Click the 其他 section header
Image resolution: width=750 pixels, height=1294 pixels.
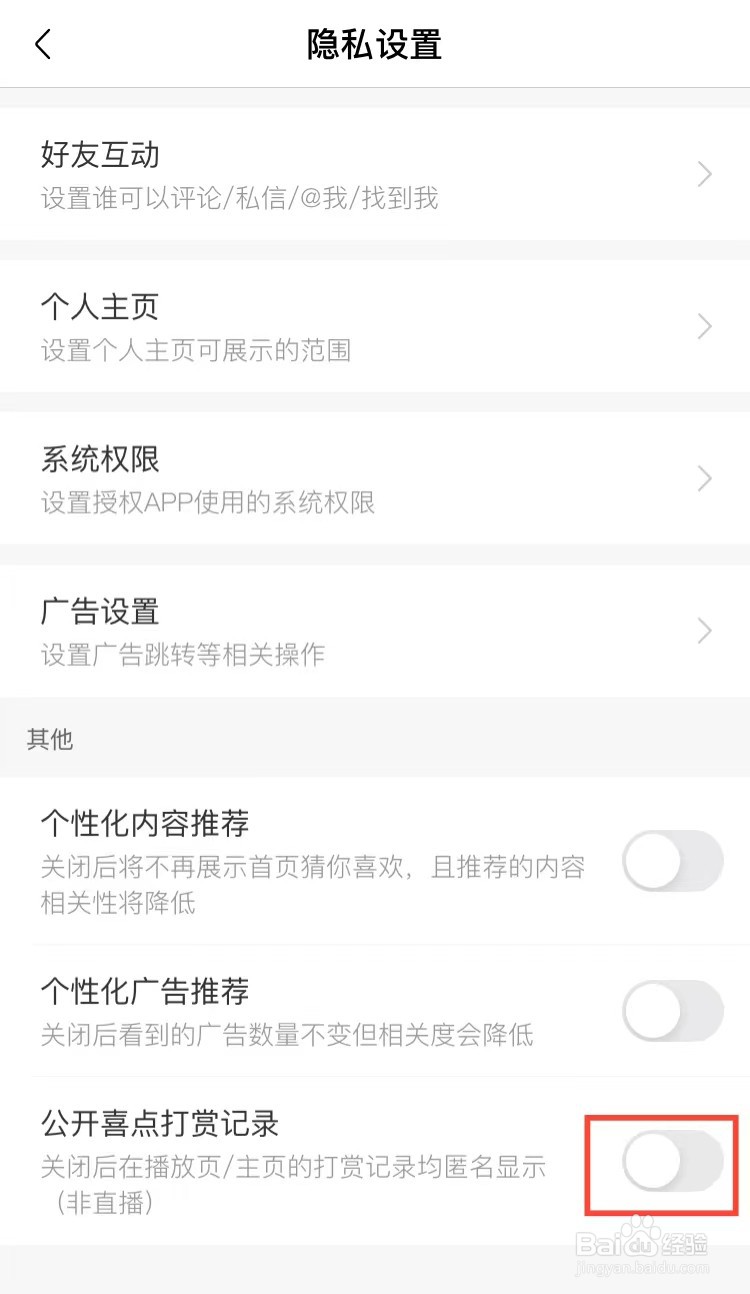click(x=50, y=740)
